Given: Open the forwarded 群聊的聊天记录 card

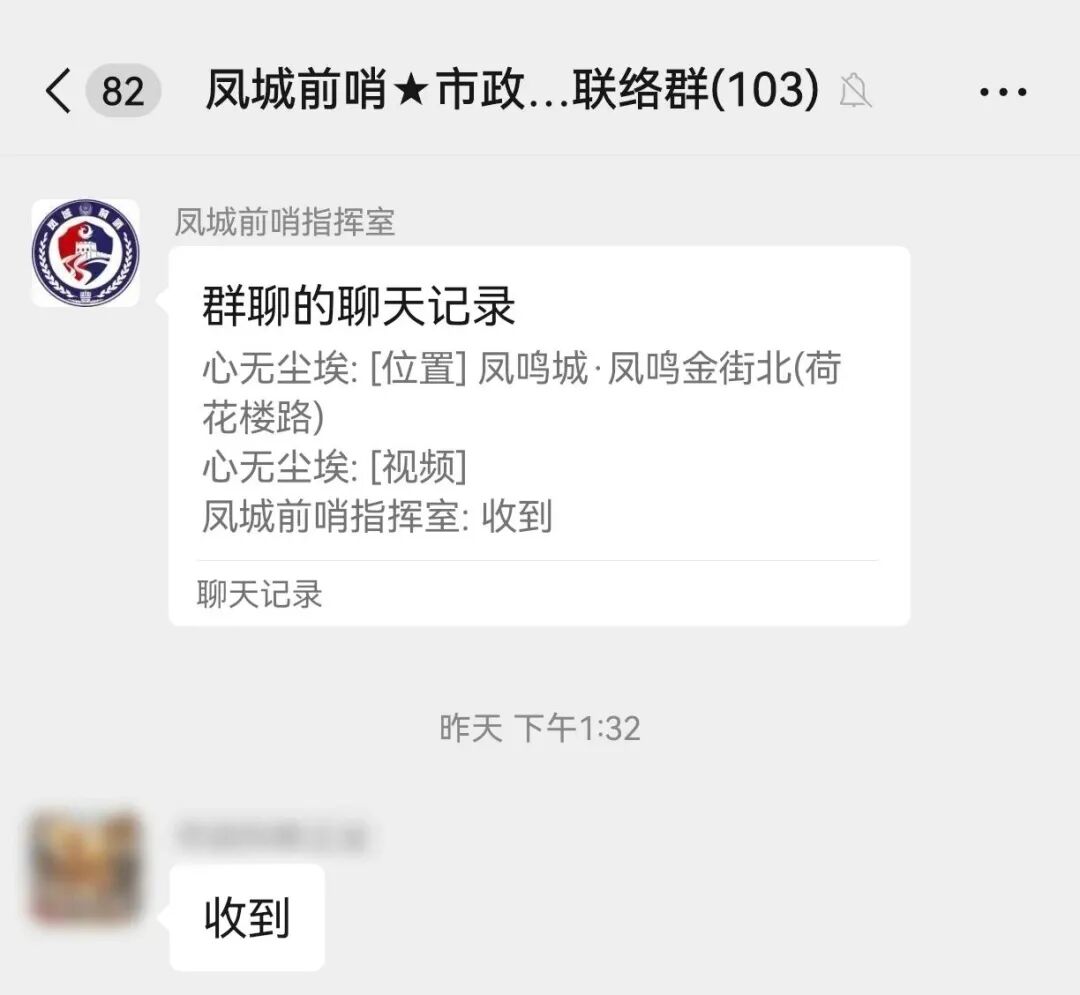Looking at the screenshot, I should (539, 435).
